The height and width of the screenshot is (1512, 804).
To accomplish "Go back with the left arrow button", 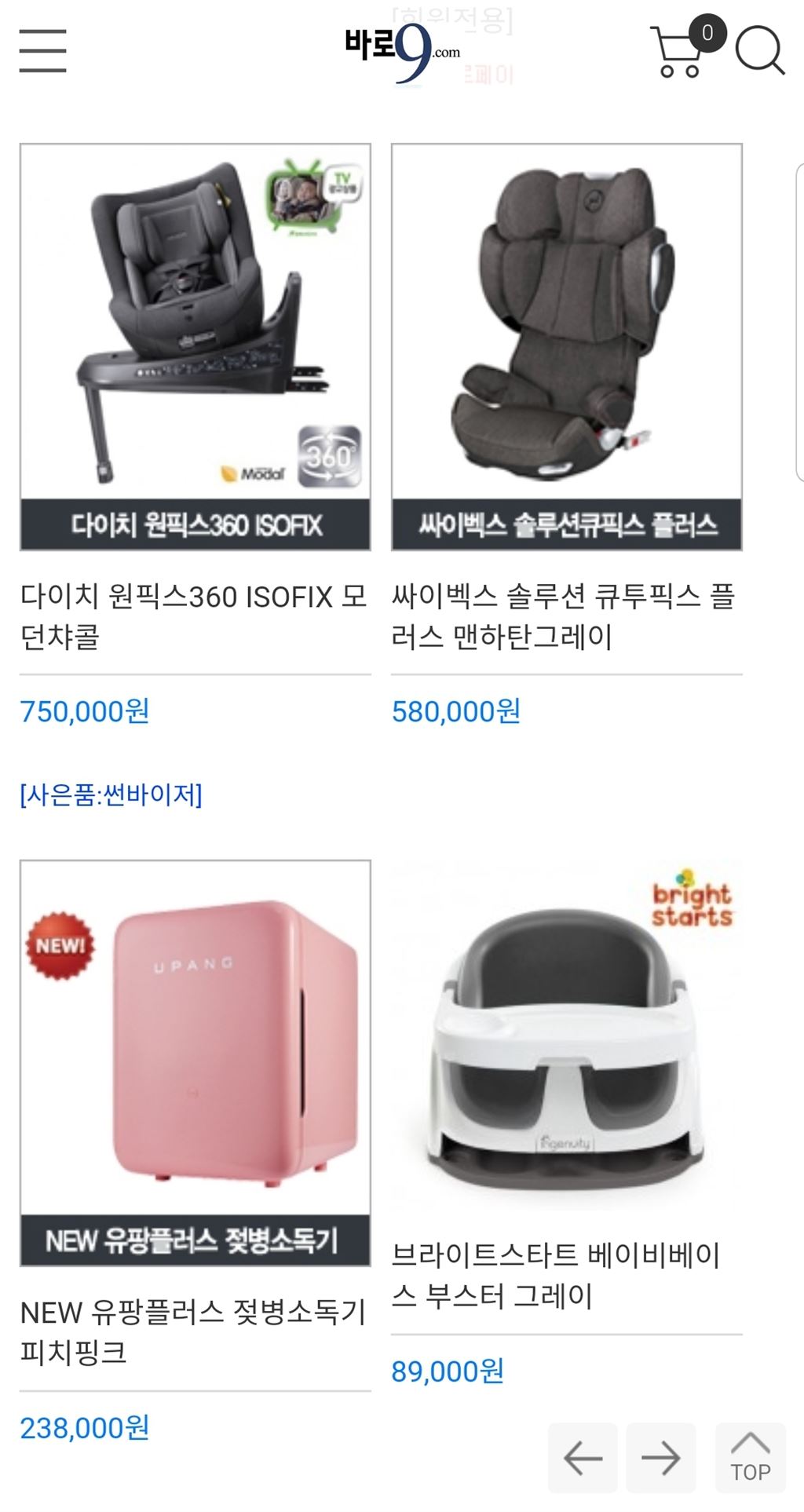I will [583, 1458].
